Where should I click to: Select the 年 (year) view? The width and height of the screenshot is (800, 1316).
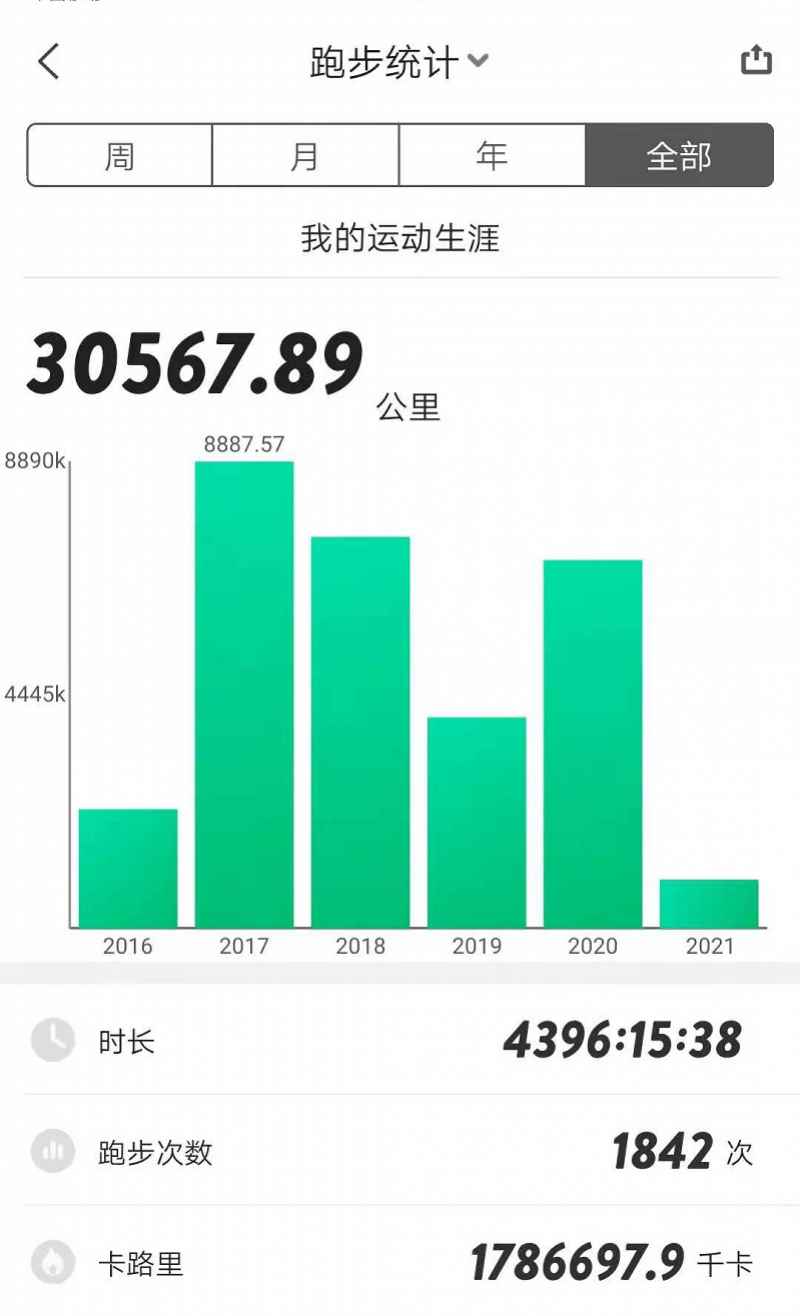[x=490, y=155]
